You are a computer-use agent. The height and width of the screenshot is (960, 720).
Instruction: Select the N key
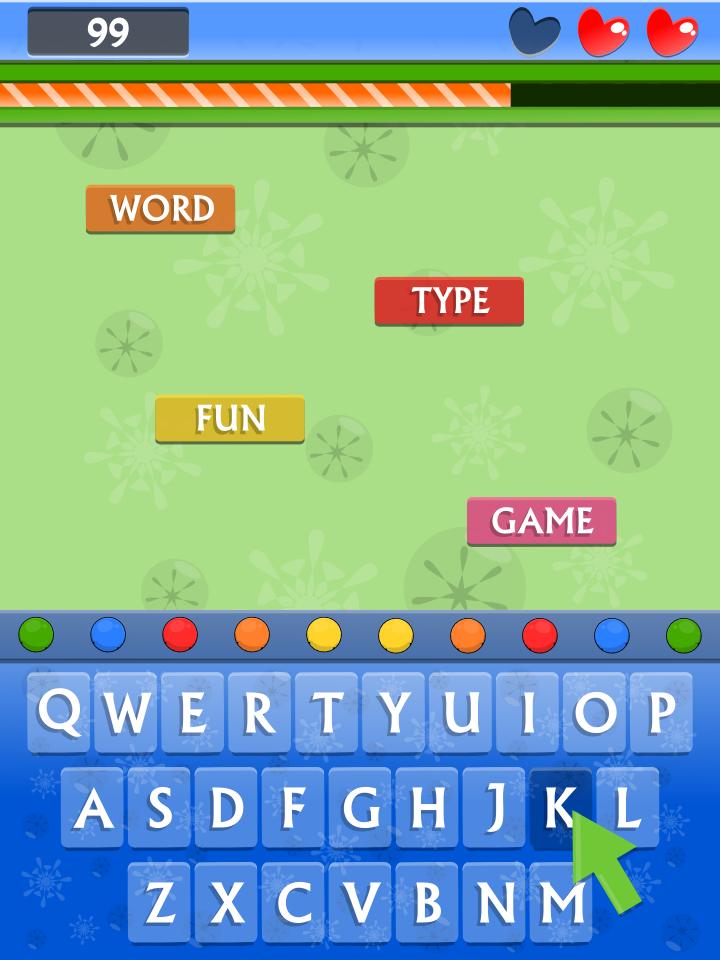(494, 902)
